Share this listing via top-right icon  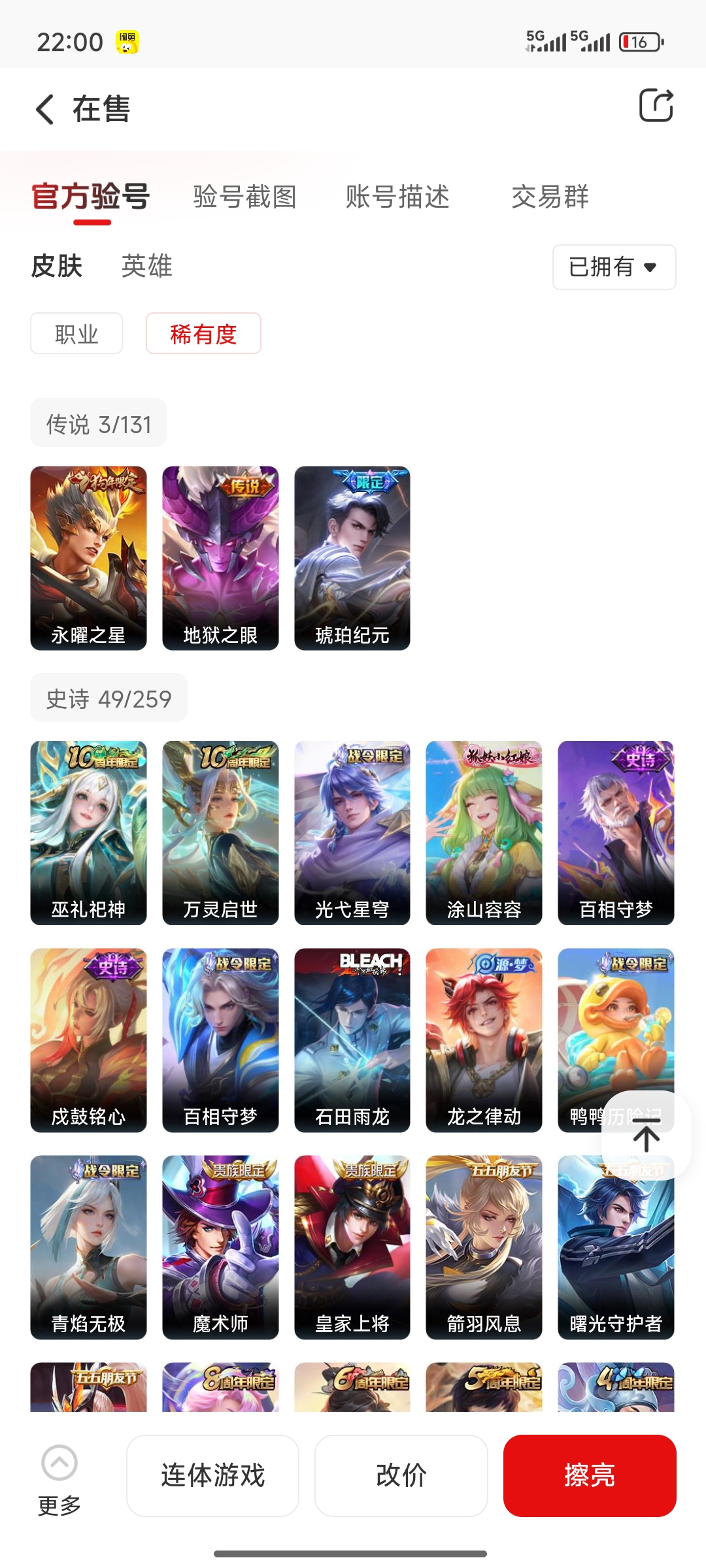click(x=656, y=106)
